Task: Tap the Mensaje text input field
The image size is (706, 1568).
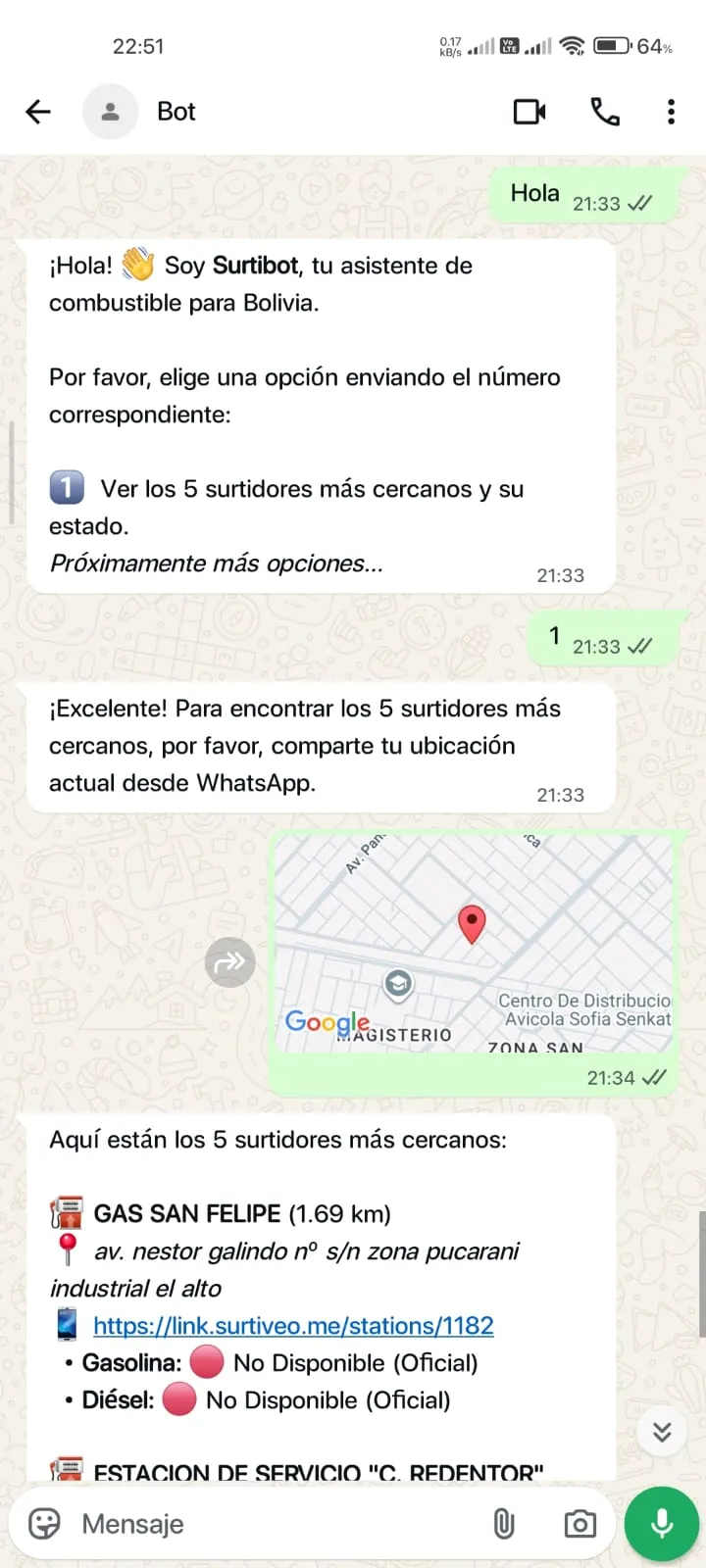Action: 245,1523
